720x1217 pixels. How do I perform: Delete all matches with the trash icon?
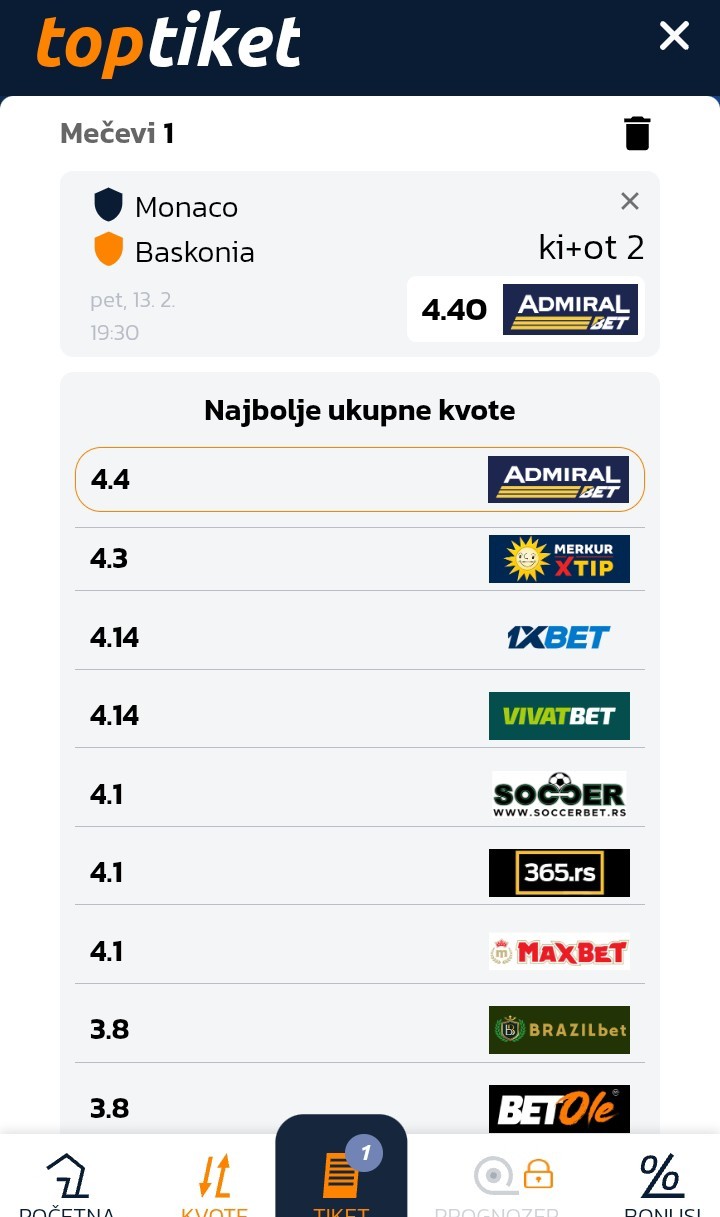(637, 133)
